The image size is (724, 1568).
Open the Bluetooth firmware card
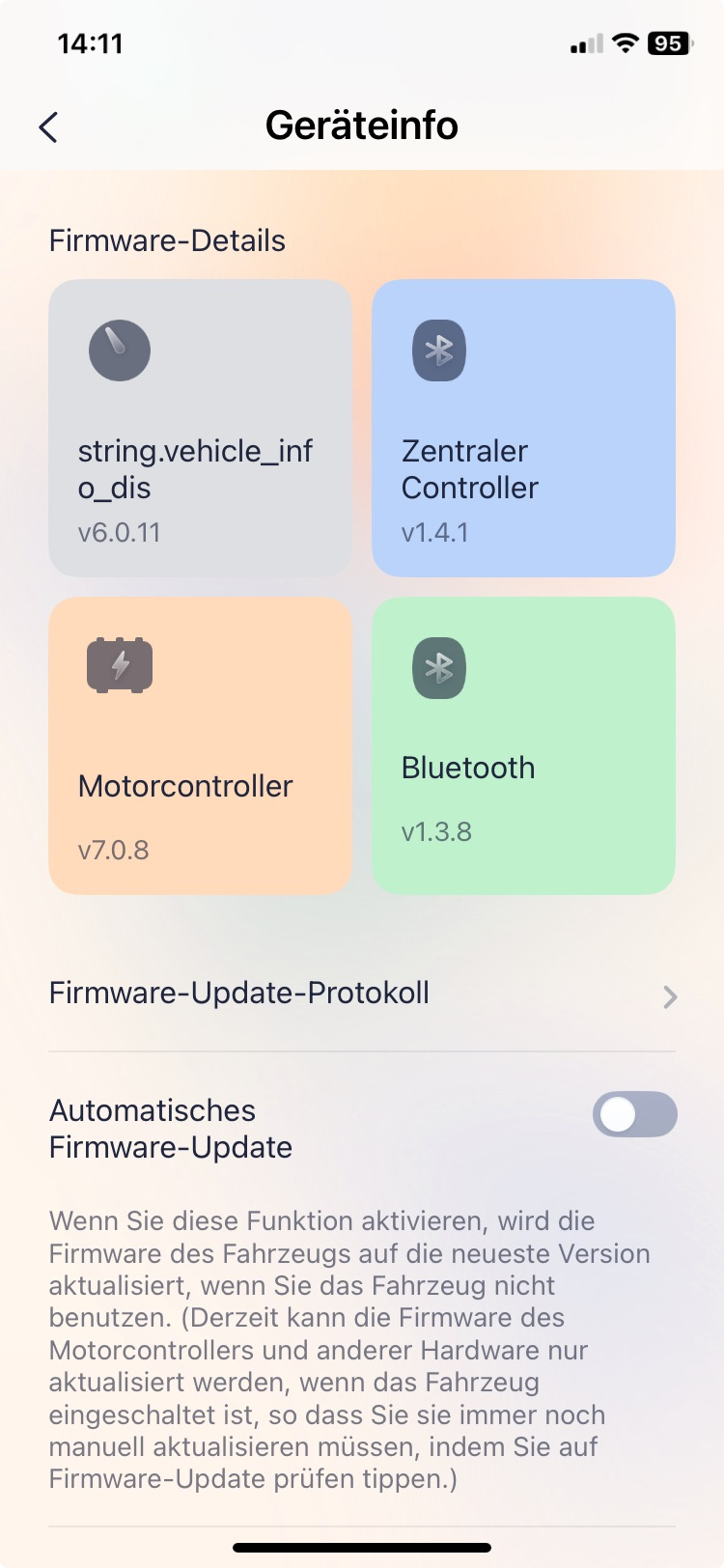click(x=523, y=745)
